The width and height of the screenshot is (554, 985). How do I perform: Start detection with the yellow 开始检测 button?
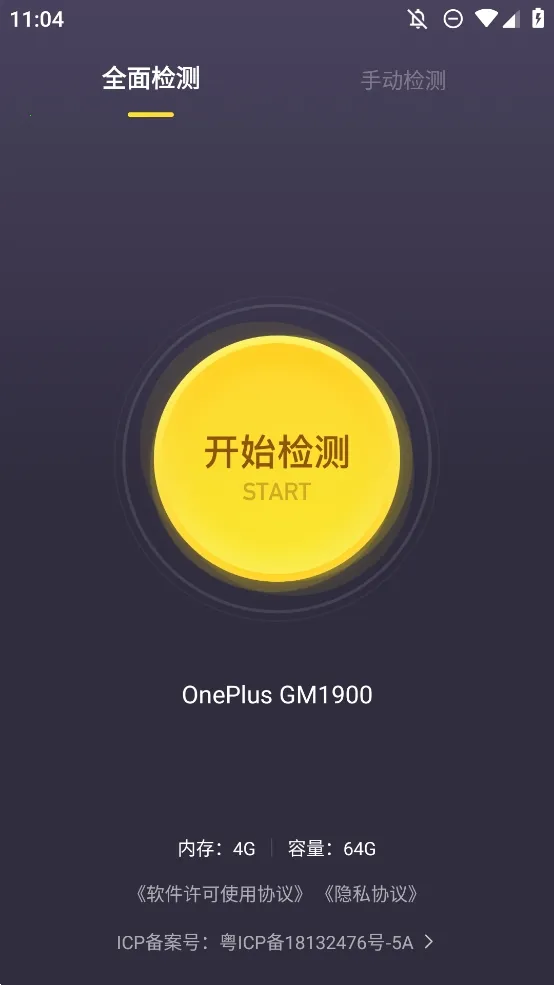[277, 459]
